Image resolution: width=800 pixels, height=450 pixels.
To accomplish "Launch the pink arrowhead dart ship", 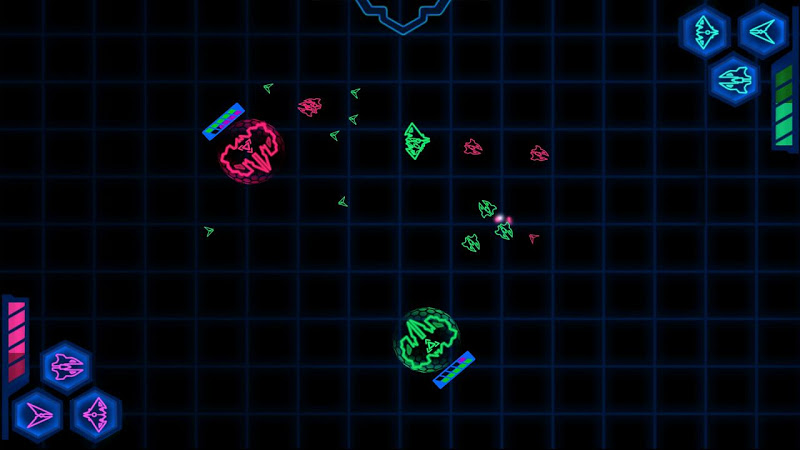I will 37,414.
